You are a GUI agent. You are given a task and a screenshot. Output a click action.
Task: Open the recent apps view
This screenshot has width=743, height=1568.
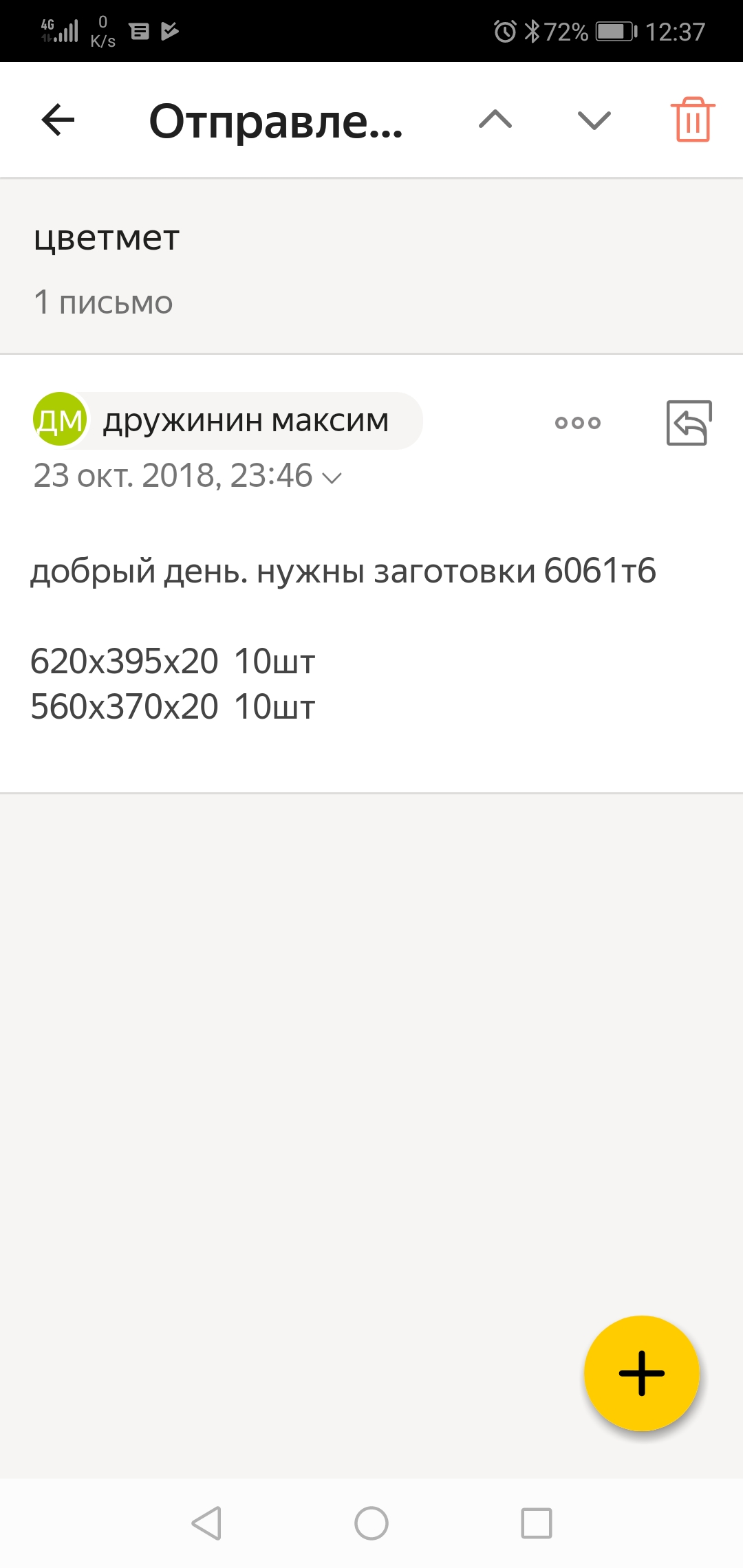click(x=537, y=1523)
